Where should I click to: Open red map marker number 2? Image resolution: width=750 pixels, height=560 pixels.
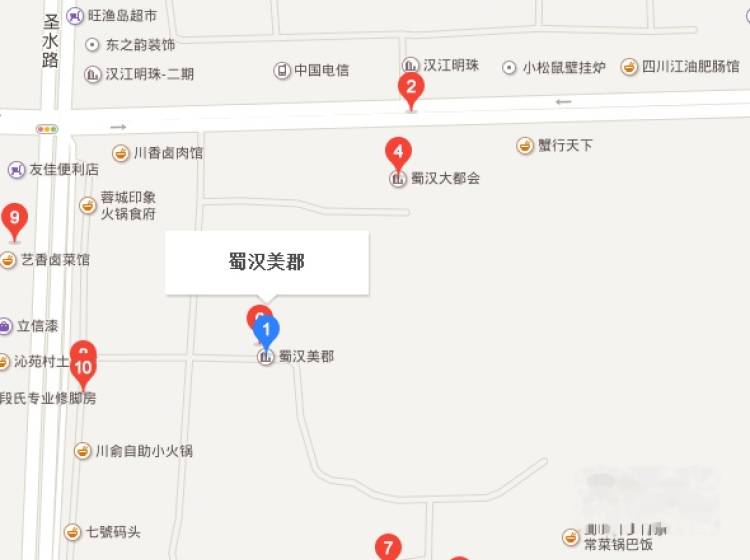click(x=409, y=87)
